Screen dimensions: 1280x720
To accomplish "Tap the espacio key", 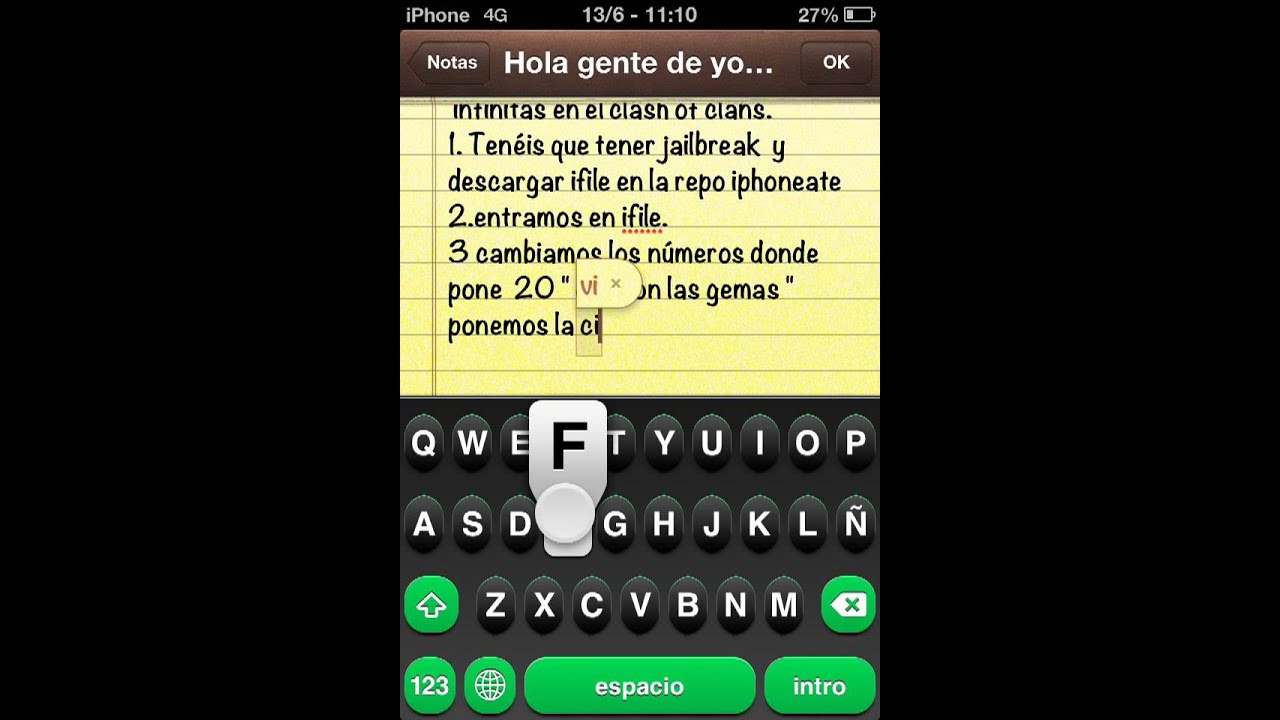I will point(639,686).
